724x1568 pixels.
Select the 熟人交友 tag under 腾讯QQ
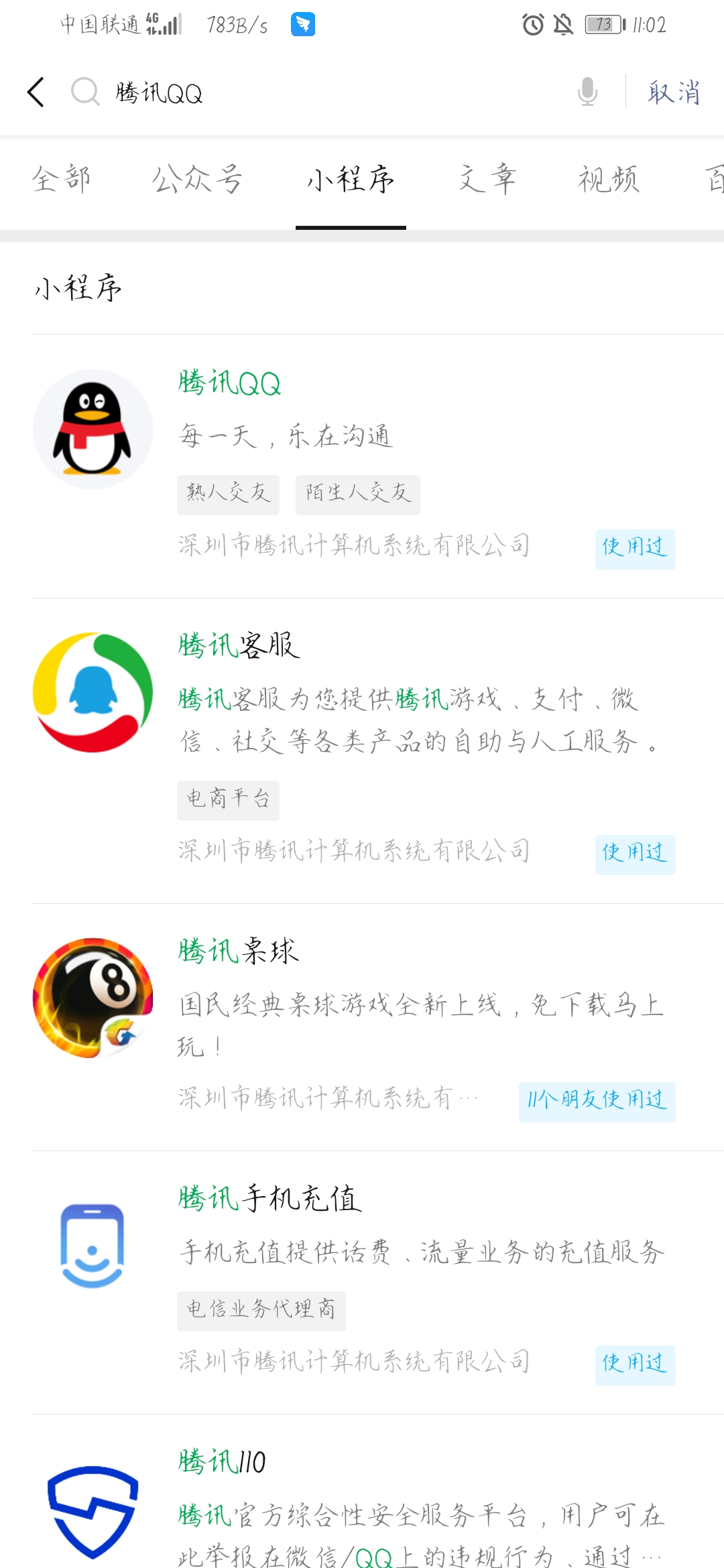[227, 494]
